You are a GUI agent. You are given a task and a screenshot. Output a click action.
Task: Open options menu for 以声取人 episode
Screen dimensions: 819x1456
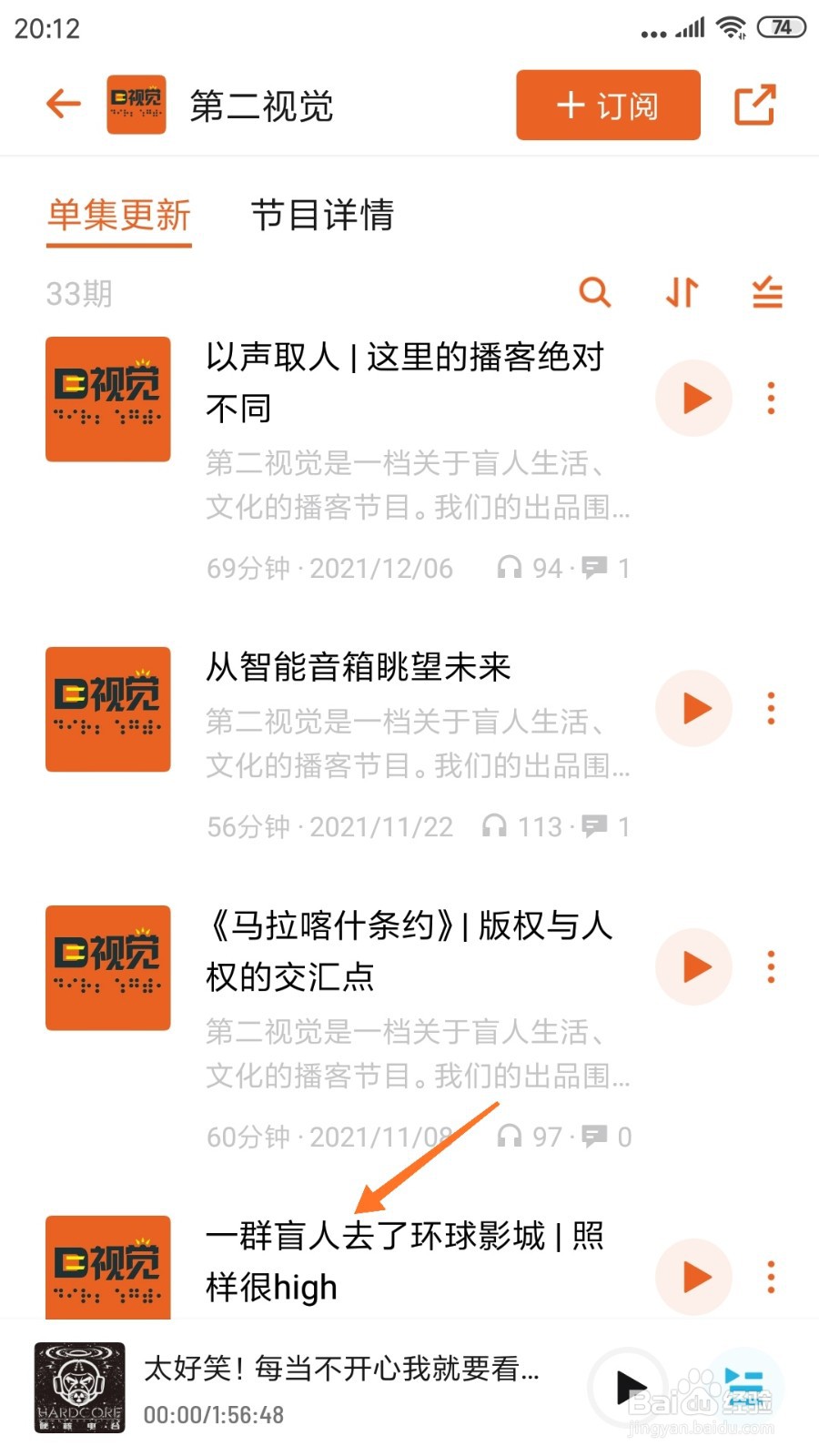[x=771, y=398]
